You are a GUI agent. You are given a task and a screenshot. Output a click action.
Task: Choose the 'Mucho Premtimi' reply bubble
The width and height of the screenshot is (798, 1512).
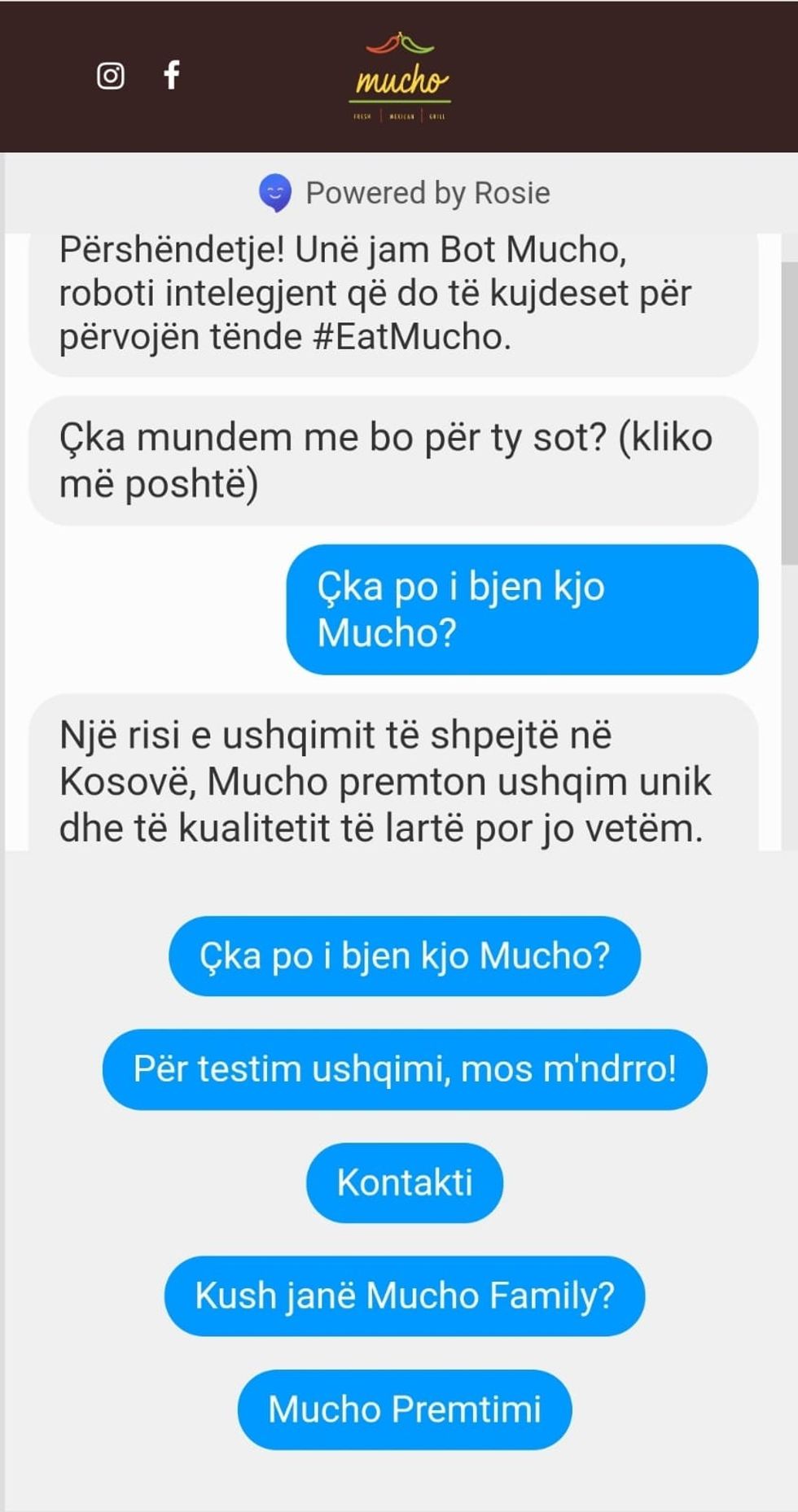coord(405,1409)
